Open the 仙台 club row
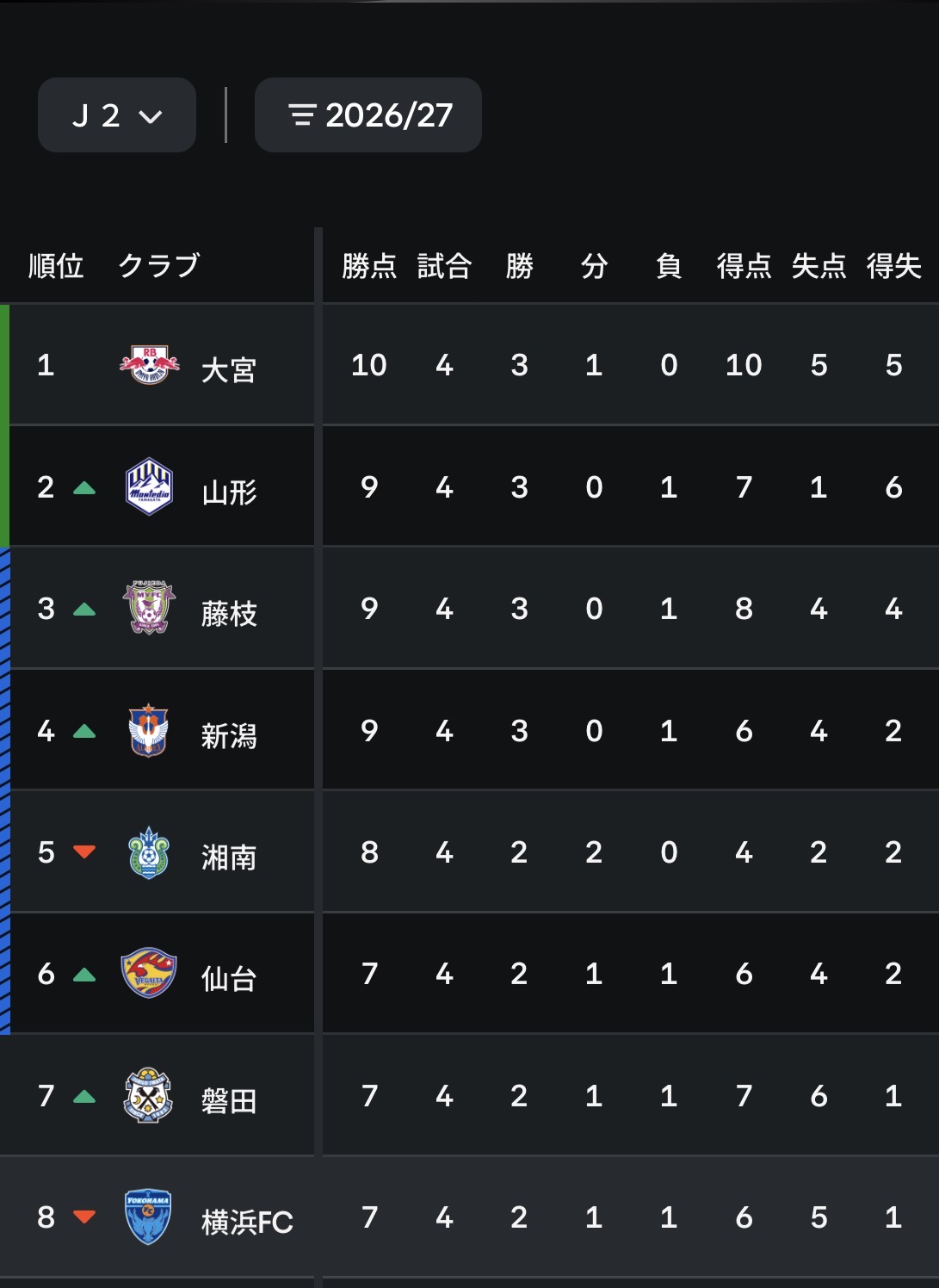939x1288 pixels. pos(469,973)
